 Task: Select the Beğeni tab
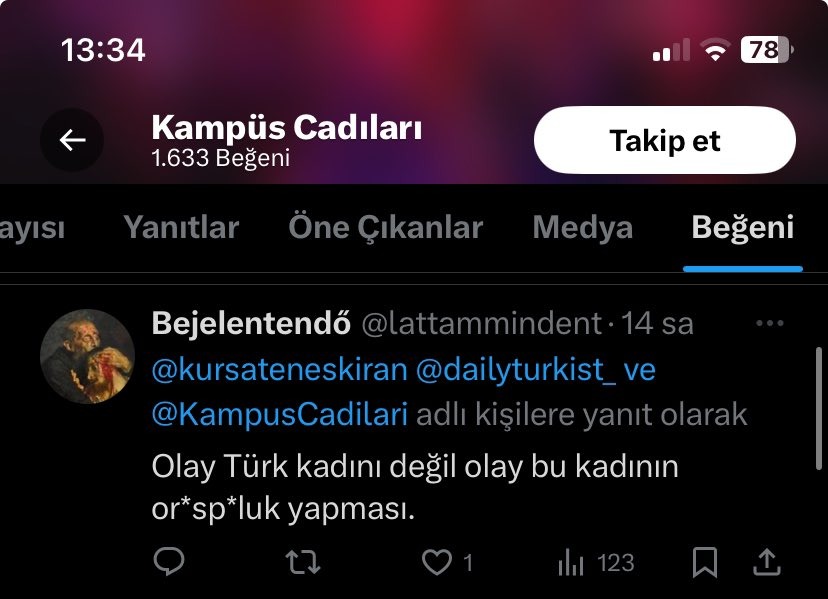click(742, 227)
